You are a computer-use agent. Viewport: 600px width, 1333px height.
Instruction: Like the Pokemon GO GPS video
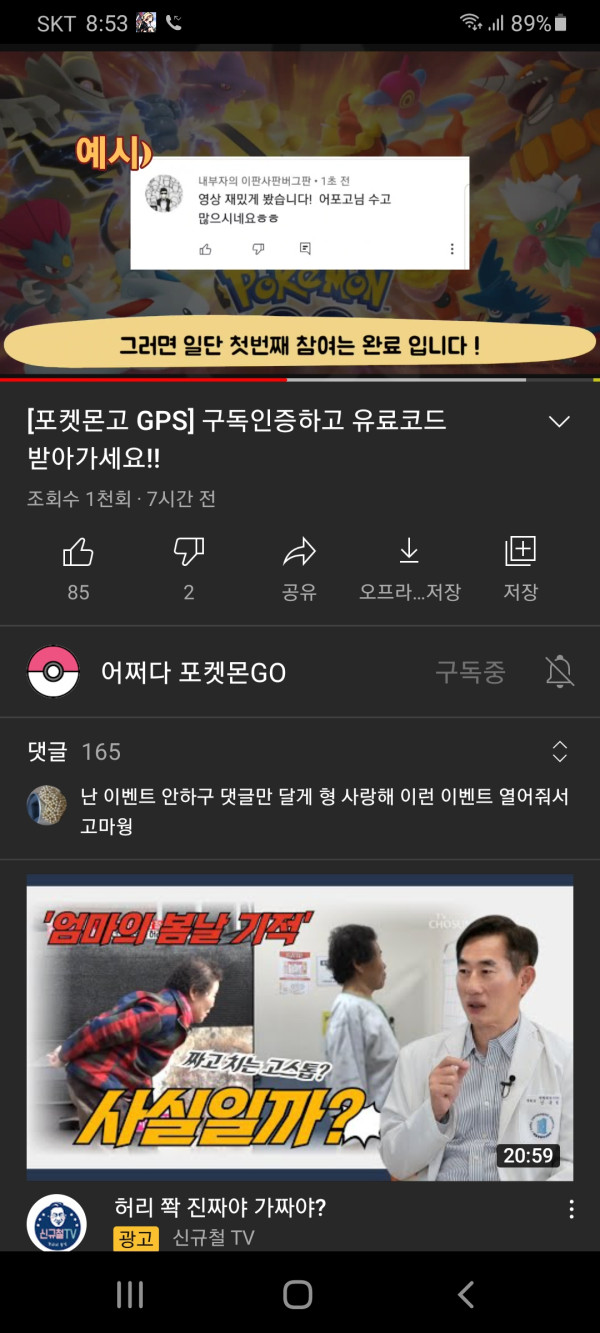[x=78, y=552]
